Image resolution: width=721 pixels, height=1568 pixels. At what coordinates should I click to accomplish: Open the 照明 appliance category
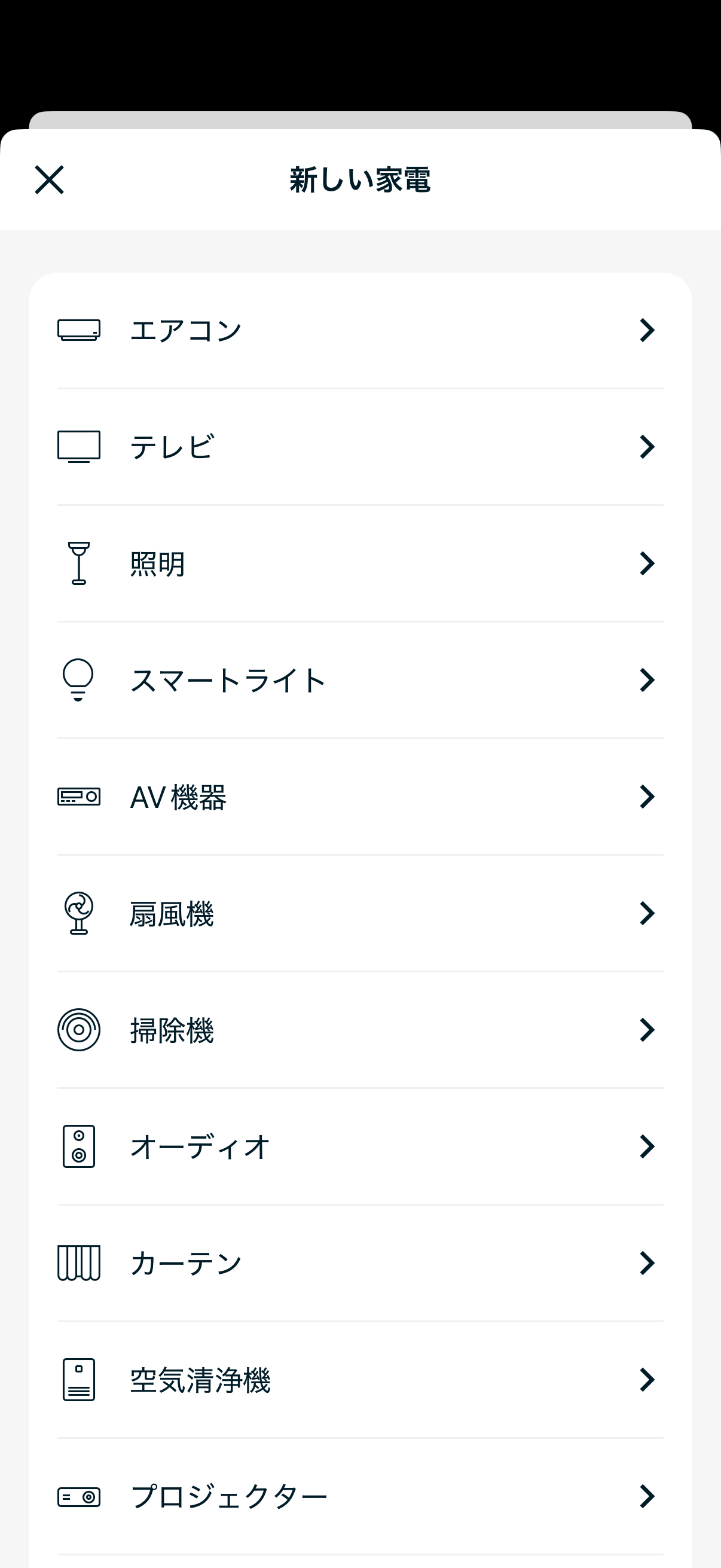pyautogui.click(x=360, y=563)
